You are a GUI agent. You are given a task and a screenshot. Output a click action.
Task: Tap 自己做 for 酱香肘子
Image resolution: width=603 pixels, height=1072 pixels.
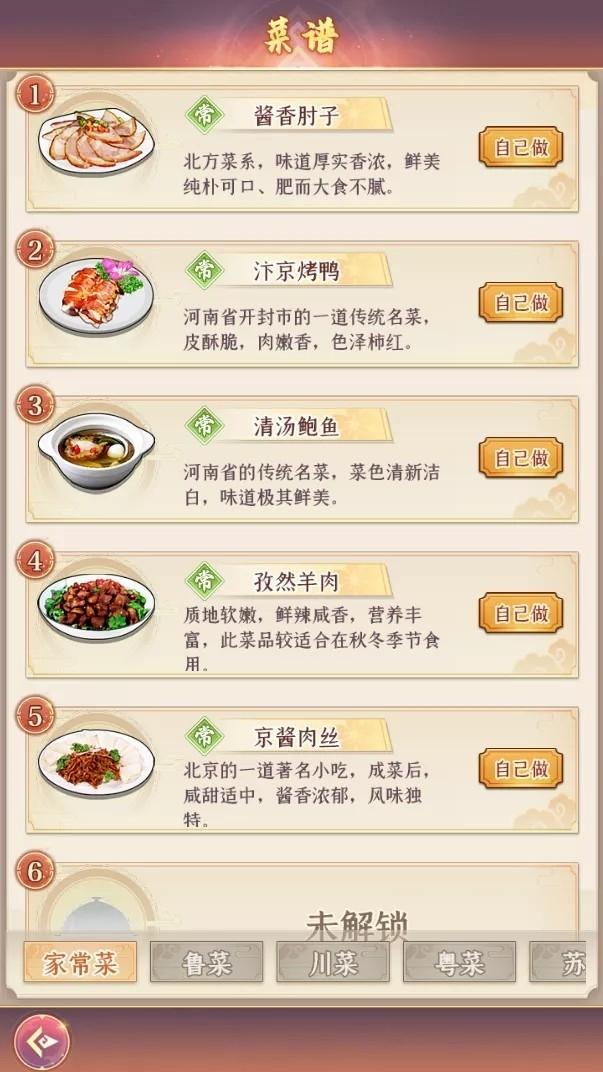click(520, 148)
